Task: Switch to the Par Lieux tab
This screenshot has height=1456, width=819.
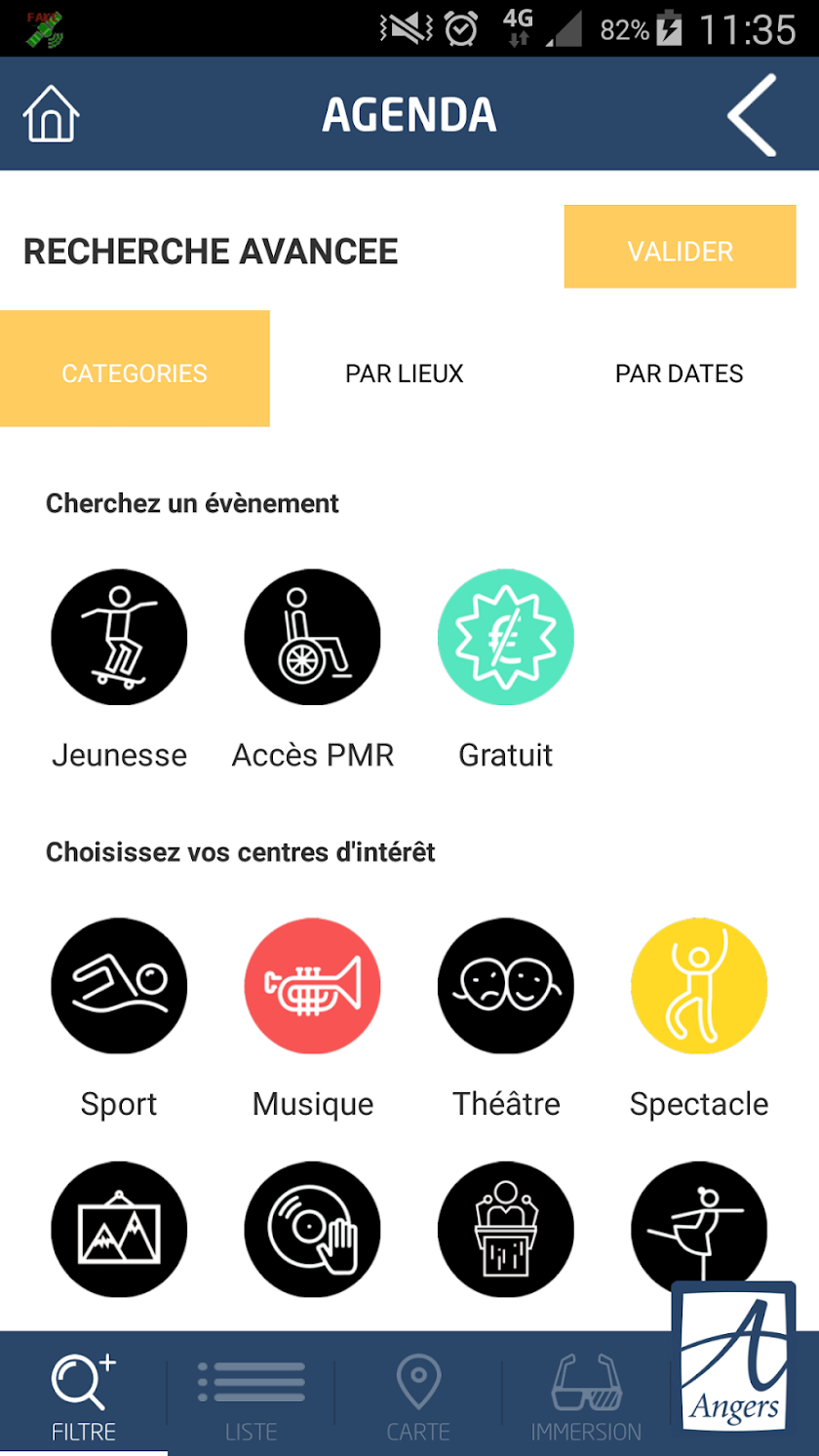Action: click(x=404, y=373)
